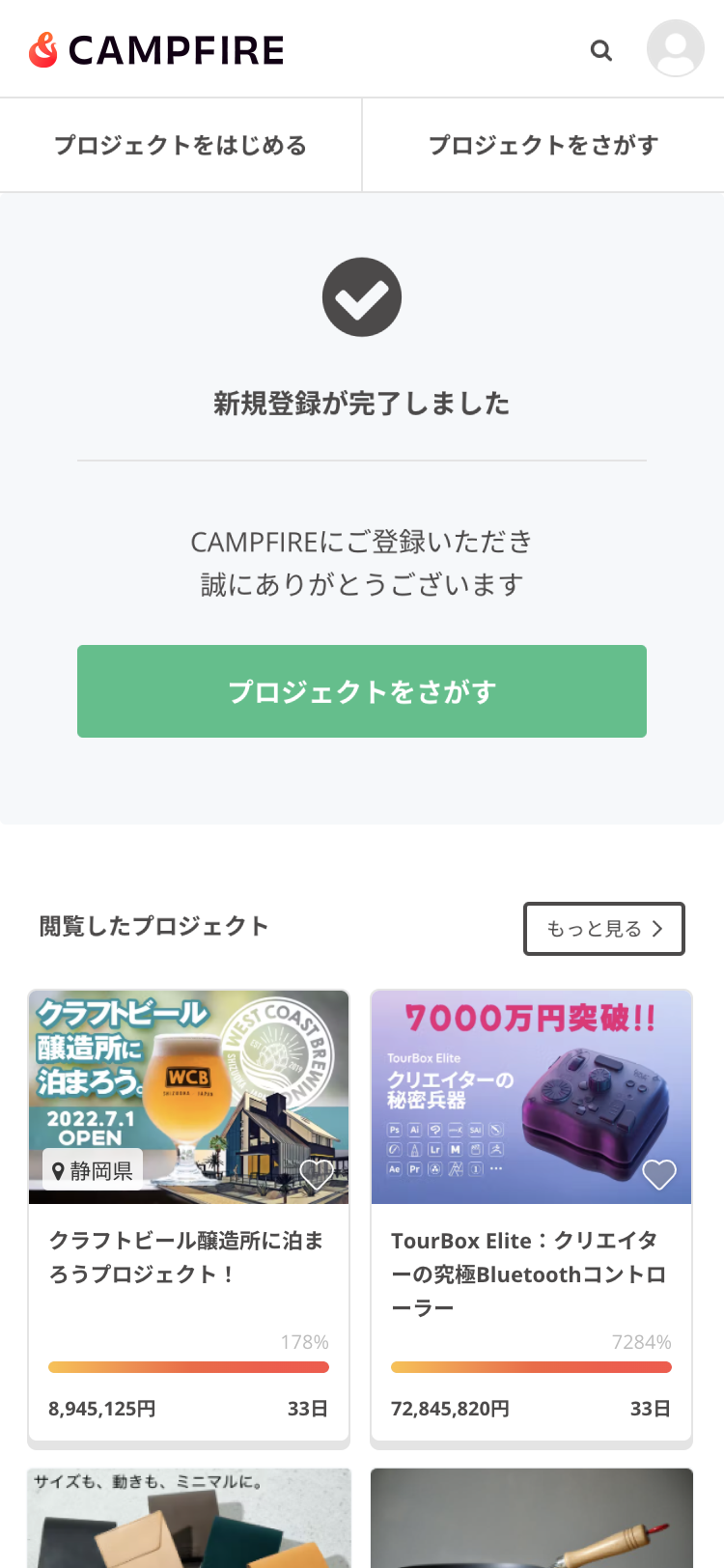Open the TourBox Elite project card
The height and width of the screenshot is (1568, 724).
(x=531, y=1274)
